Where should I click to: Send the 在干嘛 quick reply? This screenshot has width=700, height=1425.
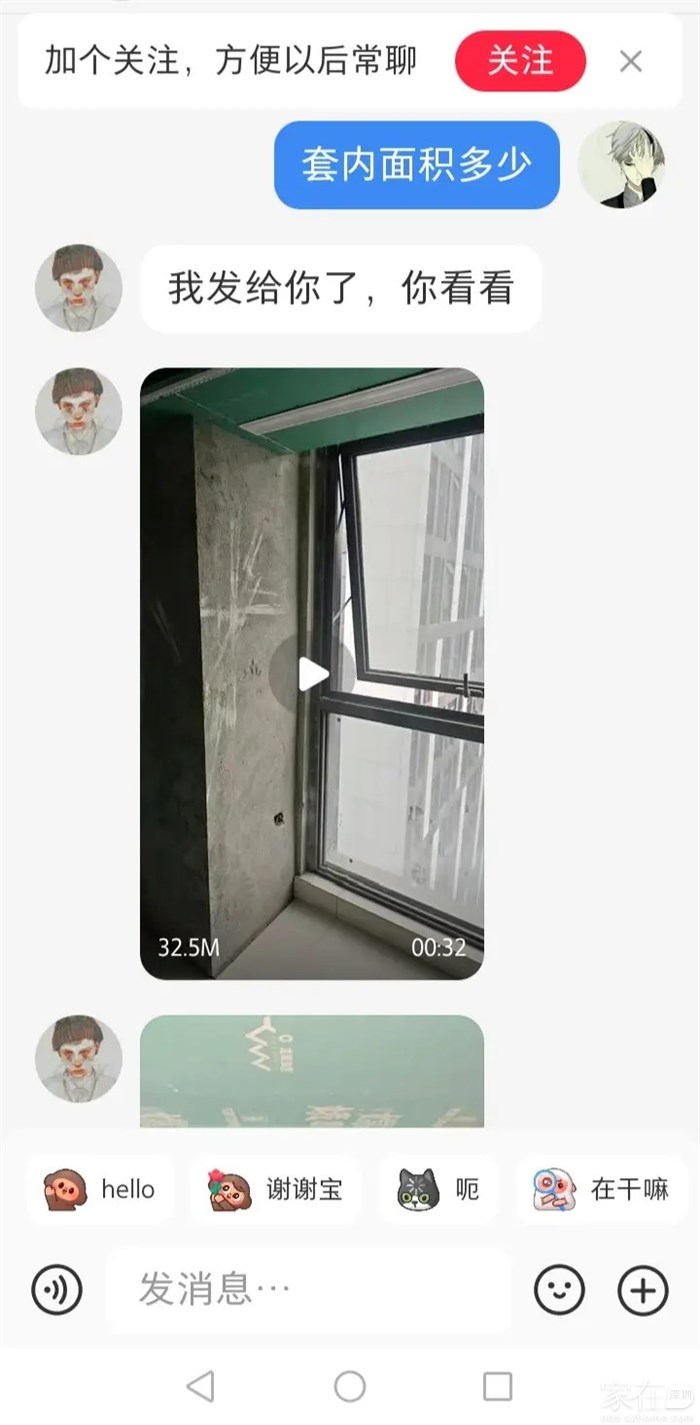click(601, 1189)
